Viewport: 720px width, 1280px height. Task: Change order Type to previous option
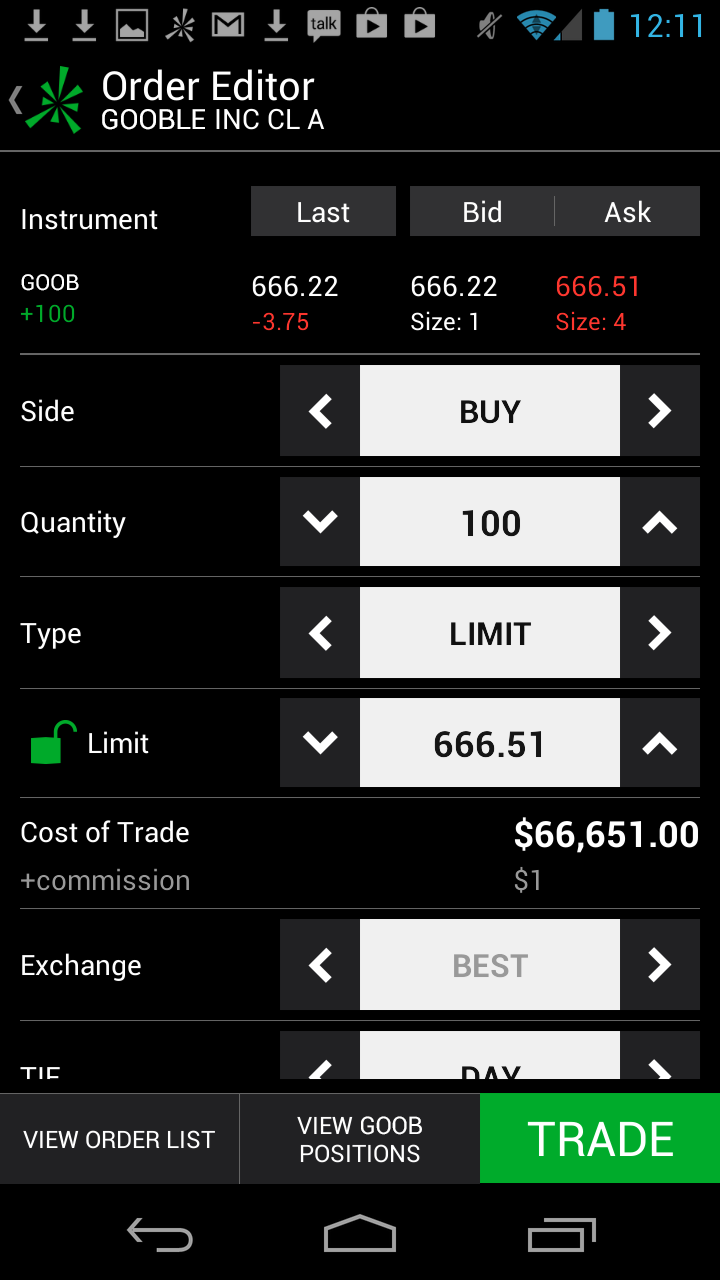[x=320, y=633]
